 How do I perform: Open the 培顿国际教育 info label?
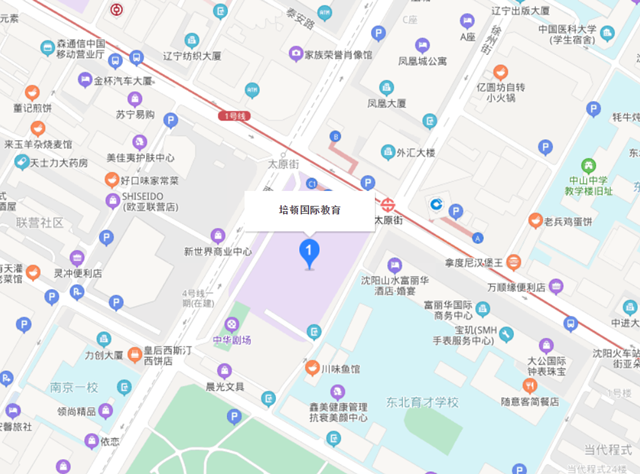(x=310, y=210)
